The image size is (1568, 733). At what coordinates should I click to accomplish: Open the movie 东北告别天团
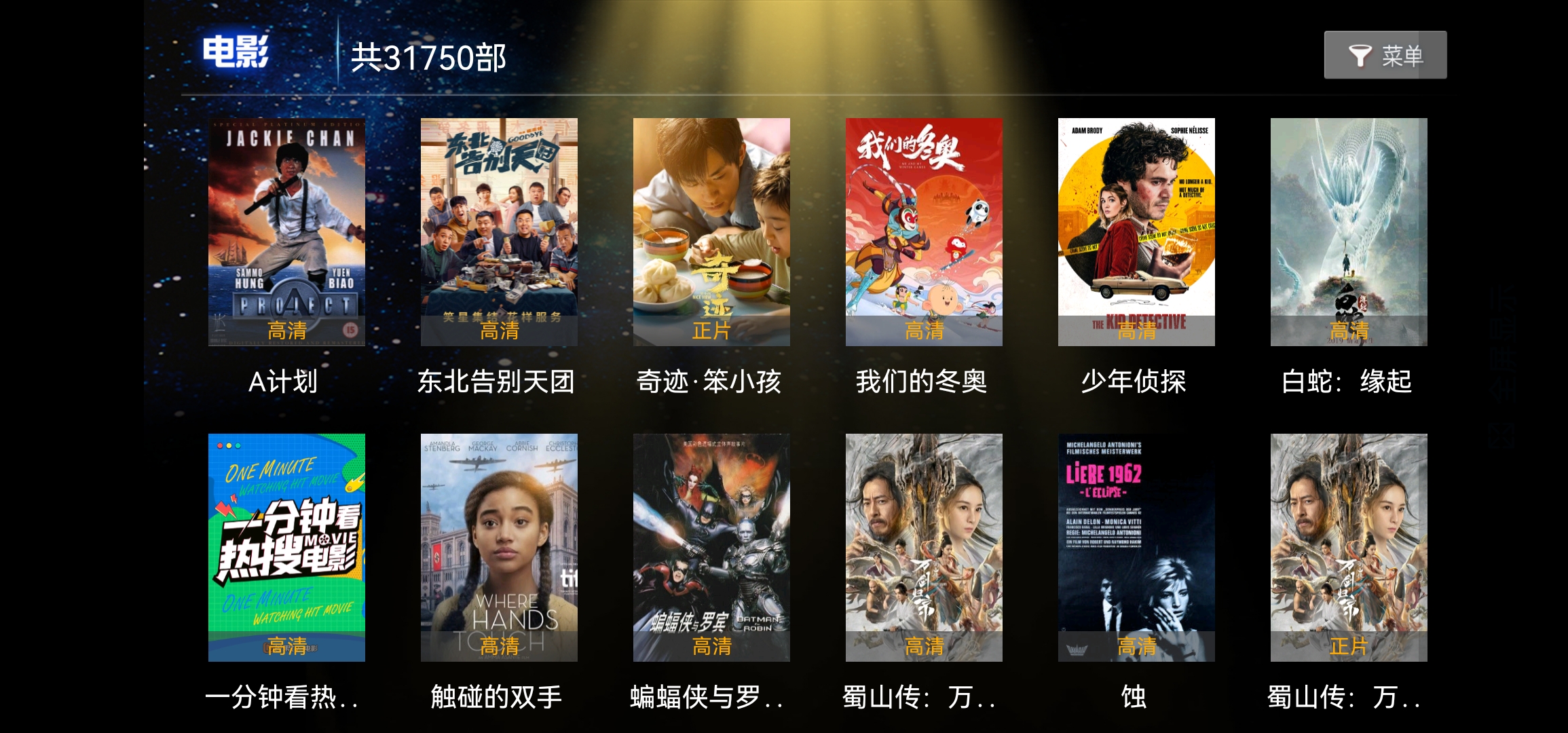tap(499, 232)
